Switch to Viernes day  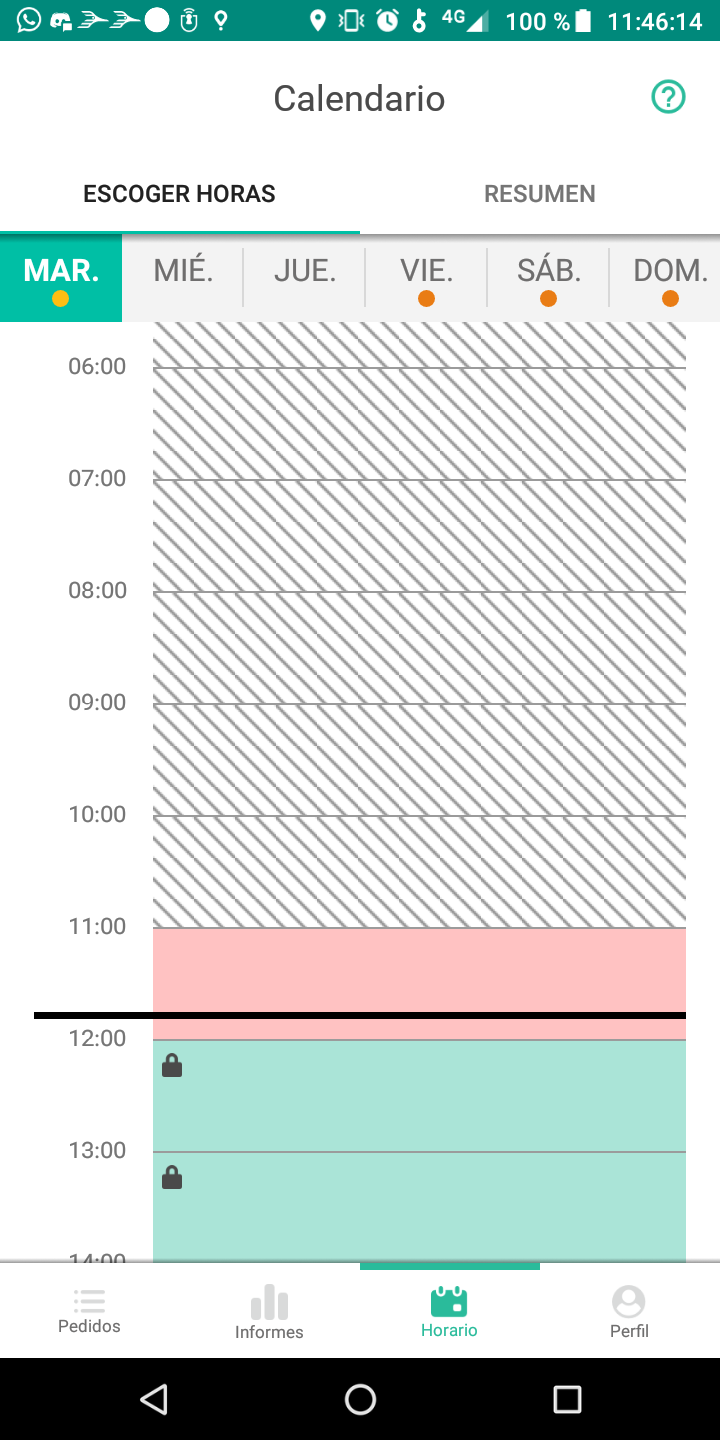(x=427, y=277)
